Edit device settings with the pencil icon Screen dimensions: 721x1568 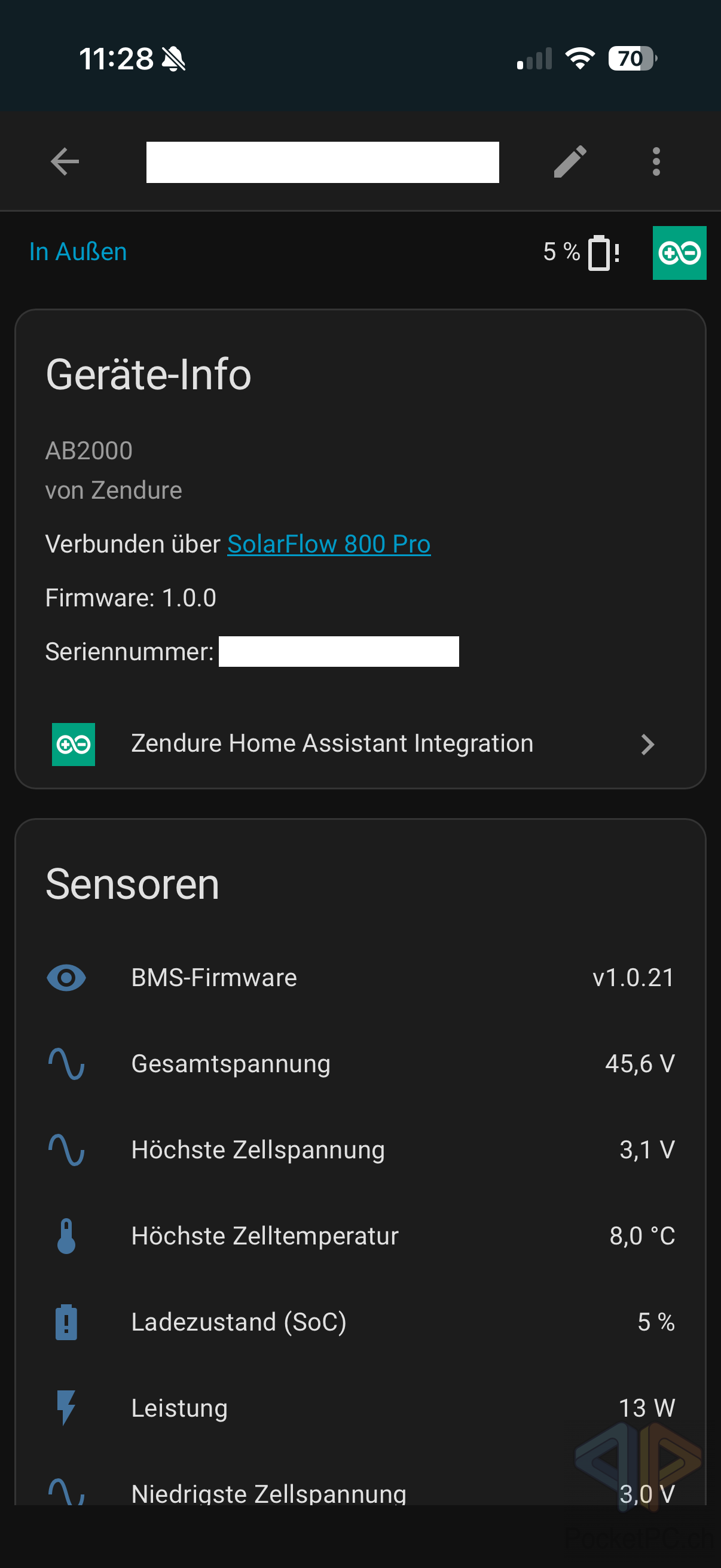(x=570, y=162)
